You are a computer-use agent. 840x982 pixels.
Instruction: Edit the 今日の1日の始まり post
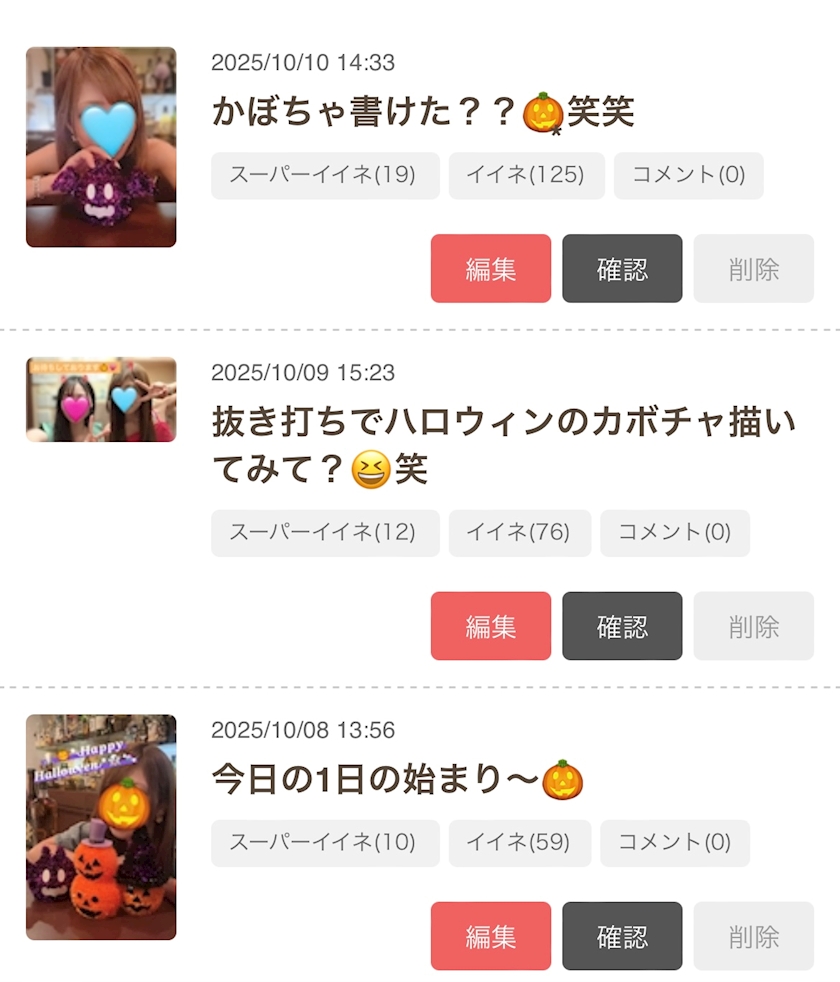(x=490, y=936)
